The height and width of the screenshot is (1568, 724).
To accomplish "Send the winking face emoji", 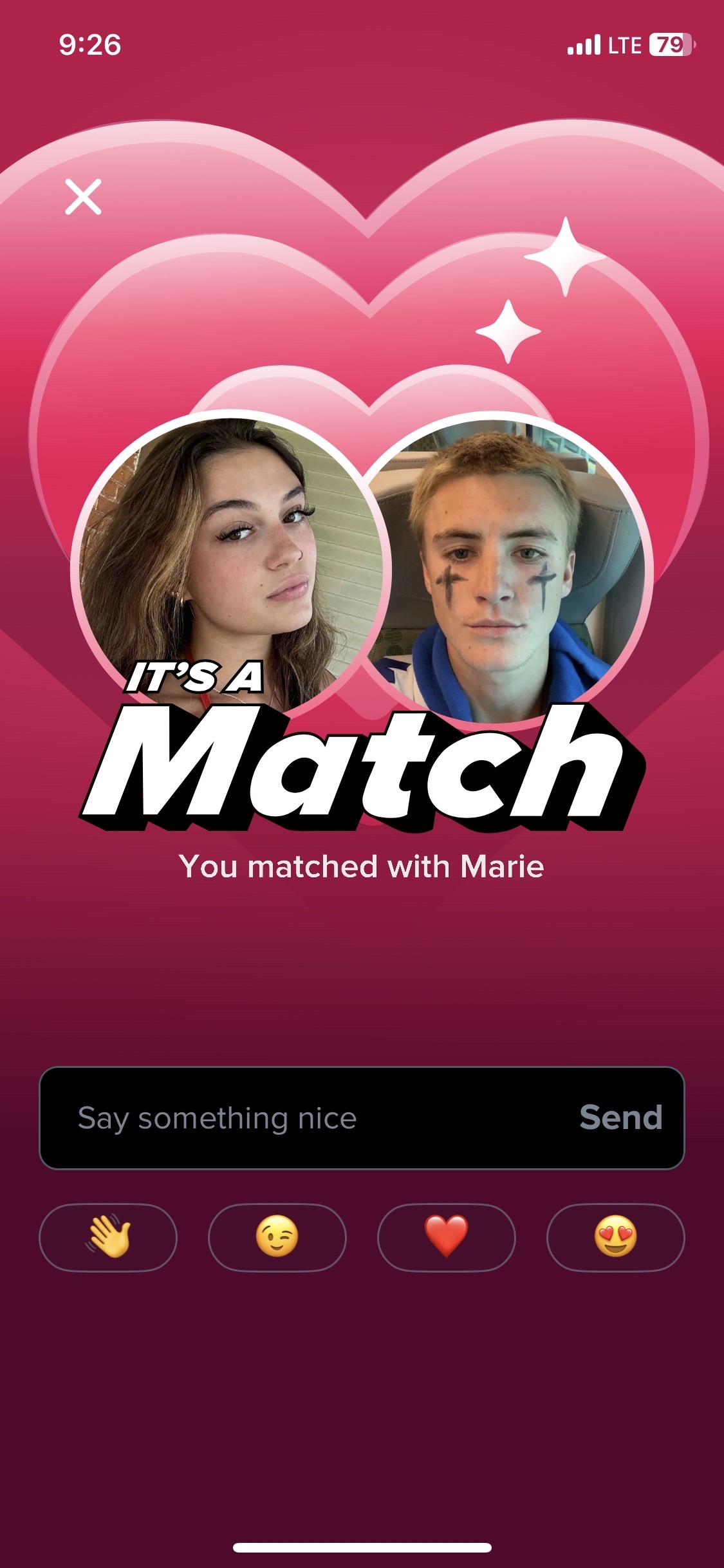I will (277, 1237).
